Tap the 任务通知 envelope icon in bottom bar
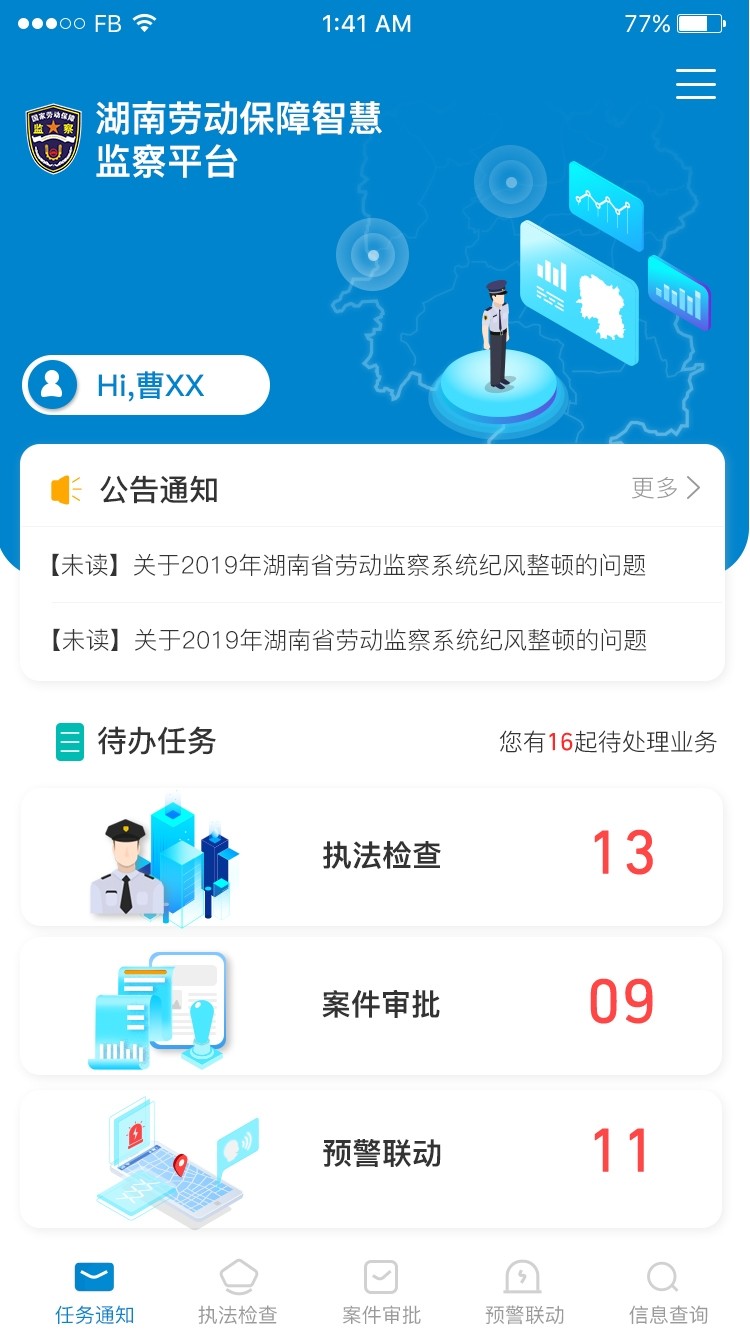Image resolution: width=750 pixels, height=1334 pixels. [93, 1275]
